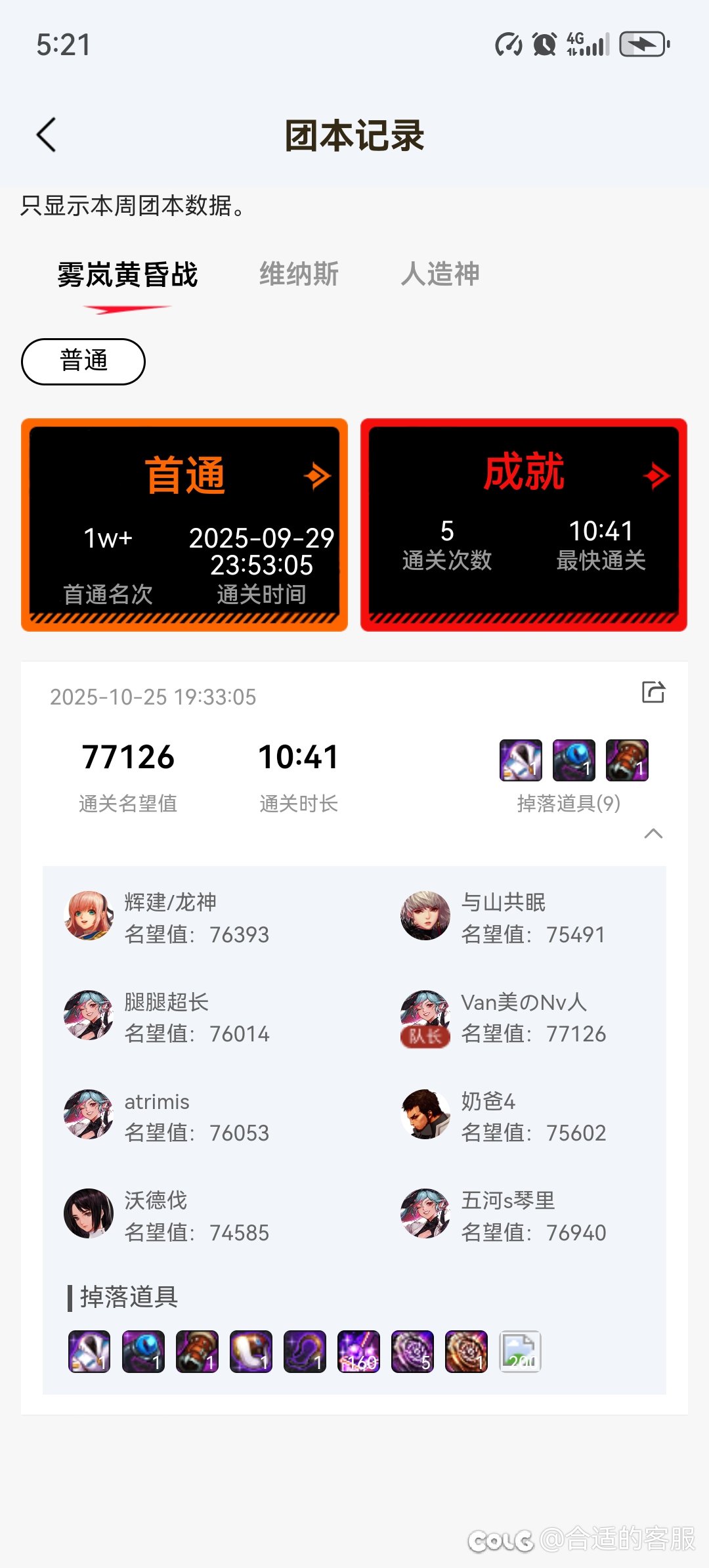Go back from 团本记录 page
The image size is (709, 1568).
46,135
